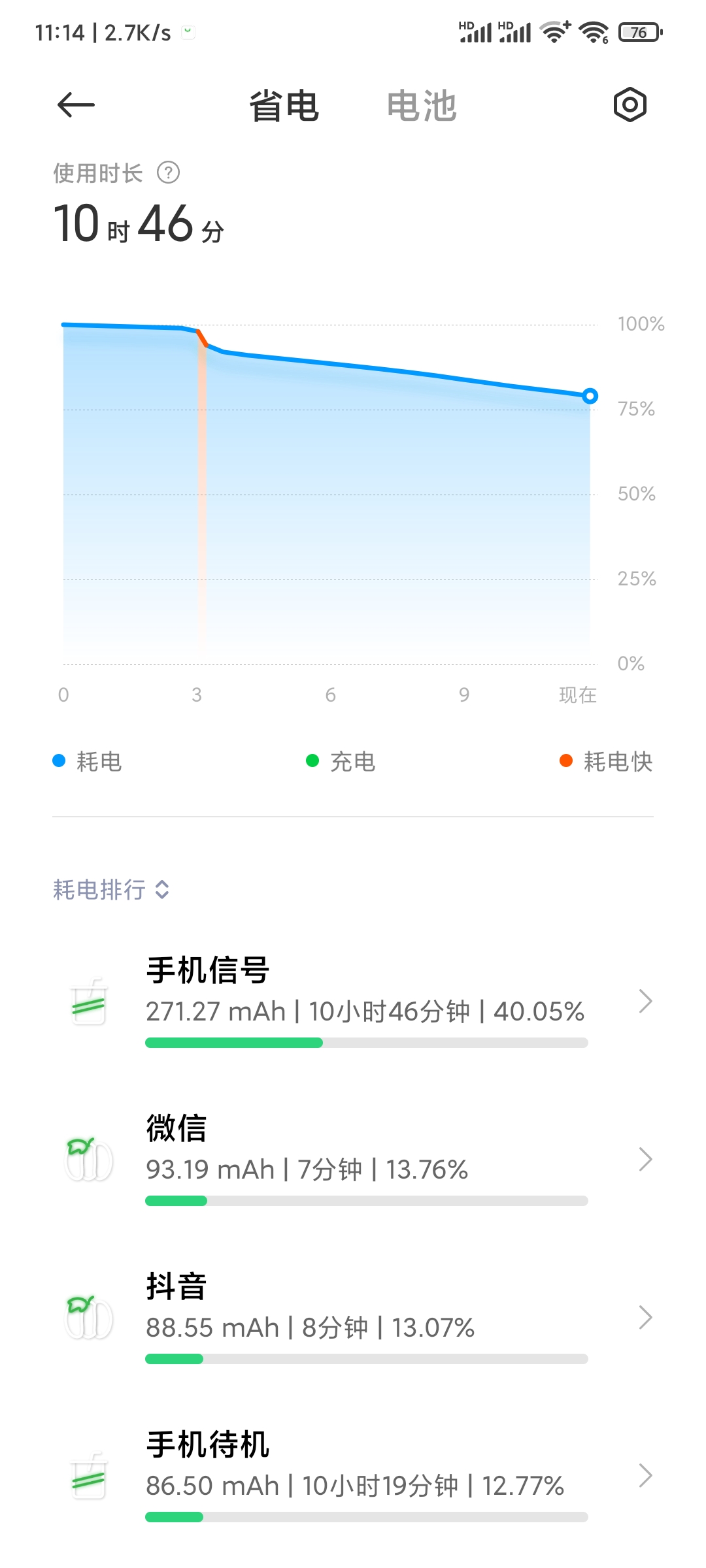Tap the help icon beside 使用时长
The image size is (706, 1568).
tap(168, 173)
